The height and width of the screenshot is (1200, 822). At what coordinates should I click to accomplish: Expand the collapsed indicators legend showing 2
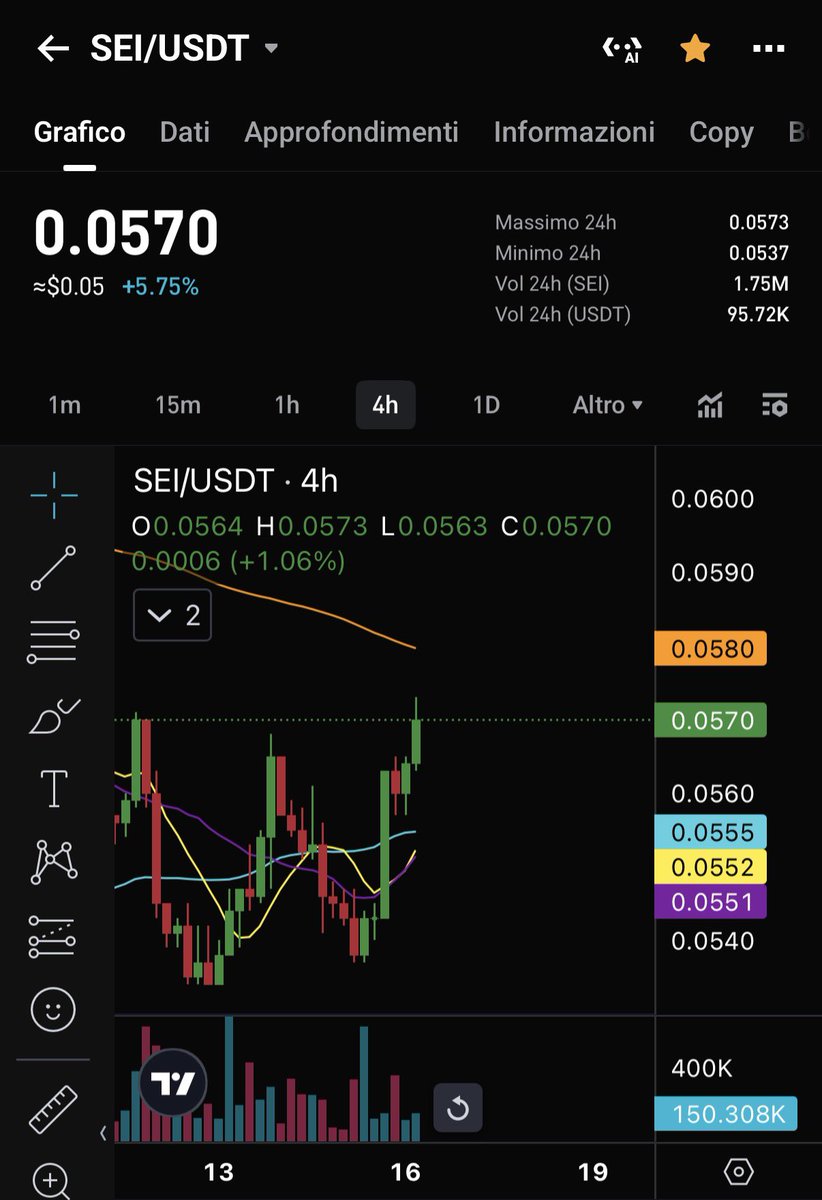(172, 616)
